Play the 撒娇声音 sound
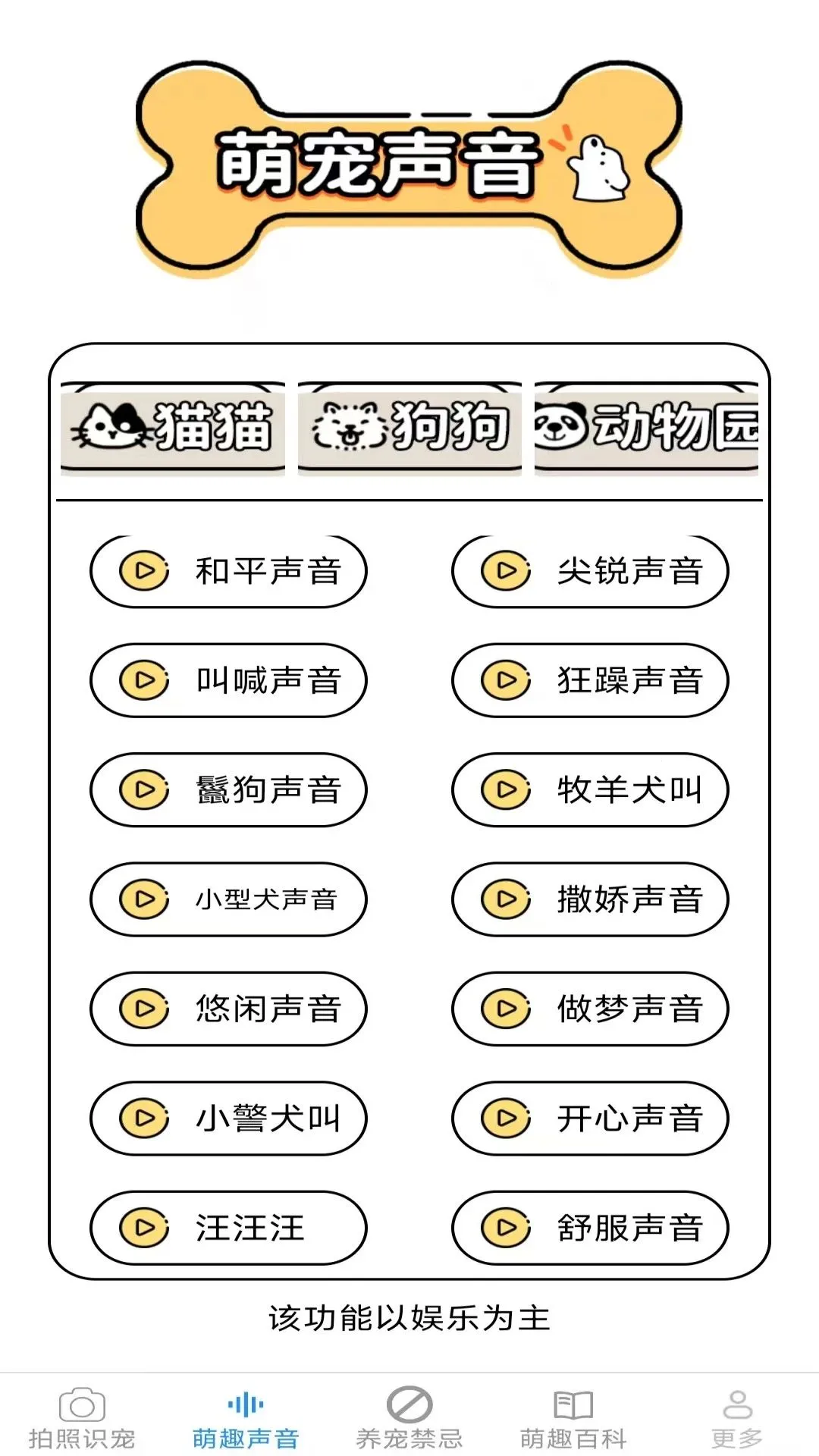The image size is (819, 1456). tap(590, 899)
